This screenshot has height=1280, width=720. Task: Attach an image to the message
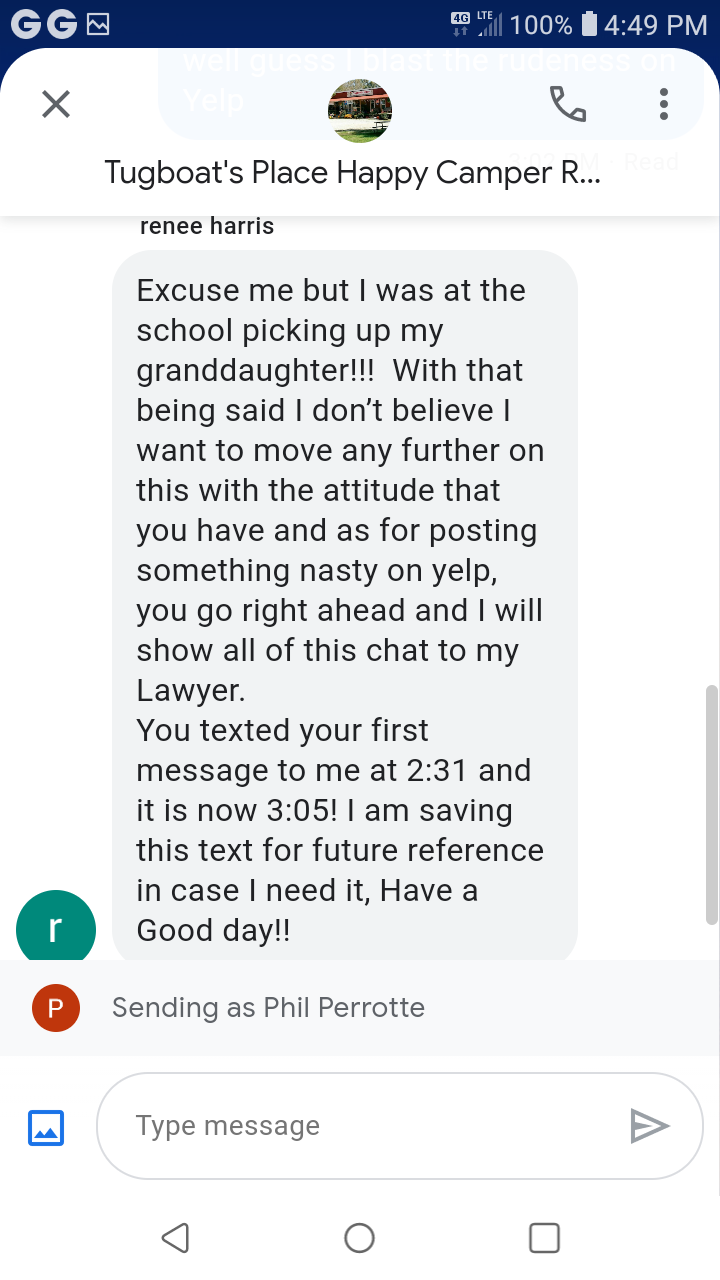coord(45,1127)
